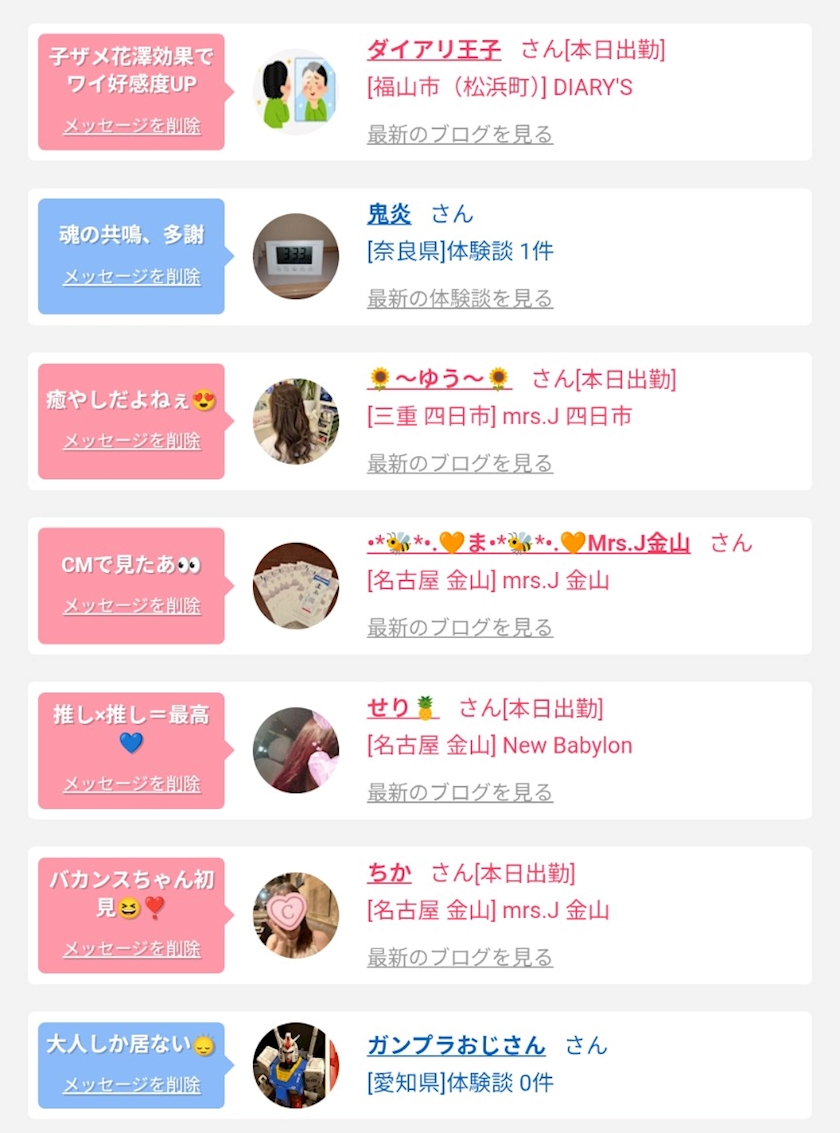This screenshot has width=840, height=1133.
Task: Delete the message 推し×推し＝最高
Action: [131, 784]
